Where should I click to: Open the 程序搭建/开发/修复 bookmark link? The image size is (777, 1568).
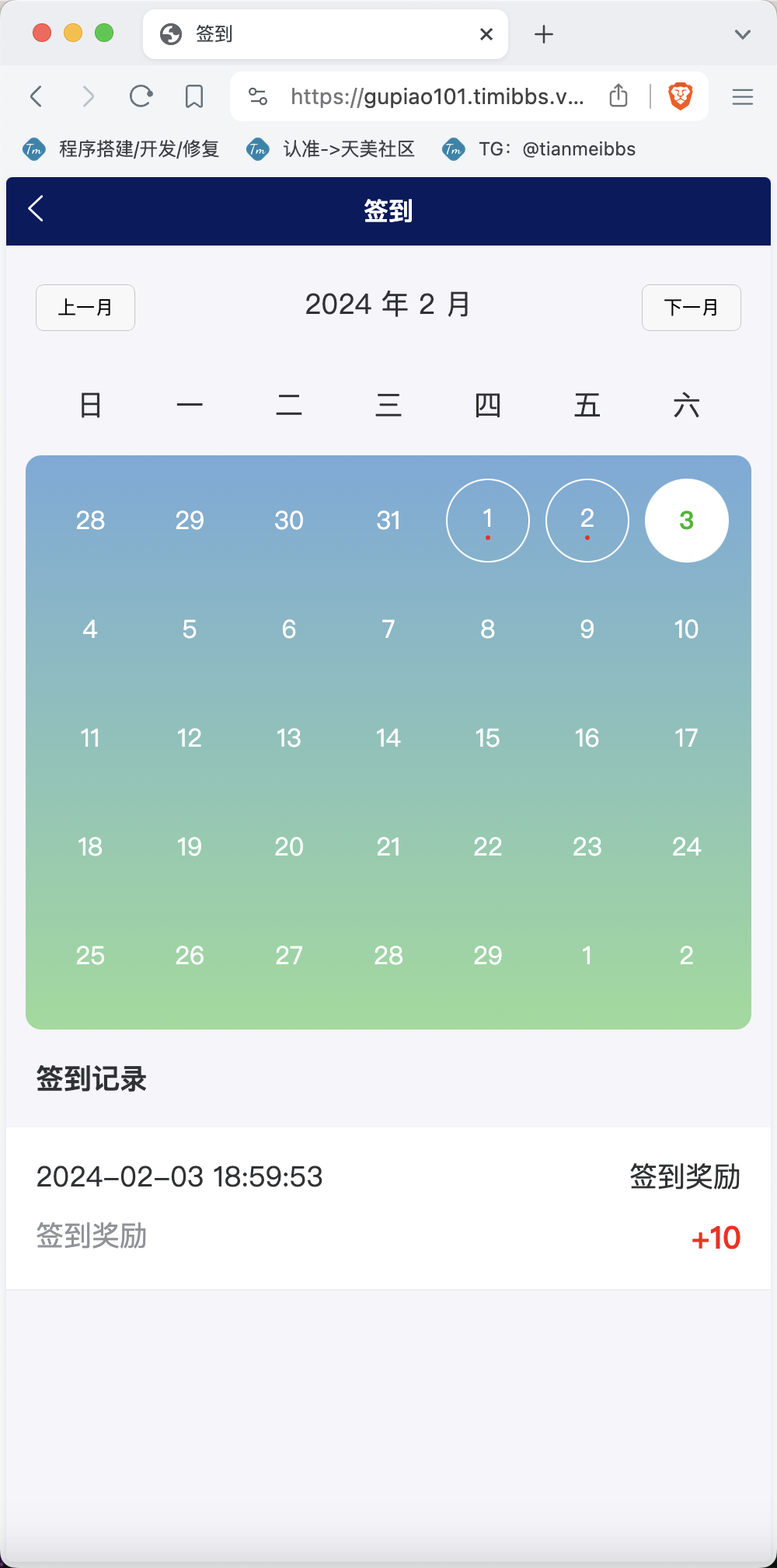pyautogui.click(x=121, y=149)
